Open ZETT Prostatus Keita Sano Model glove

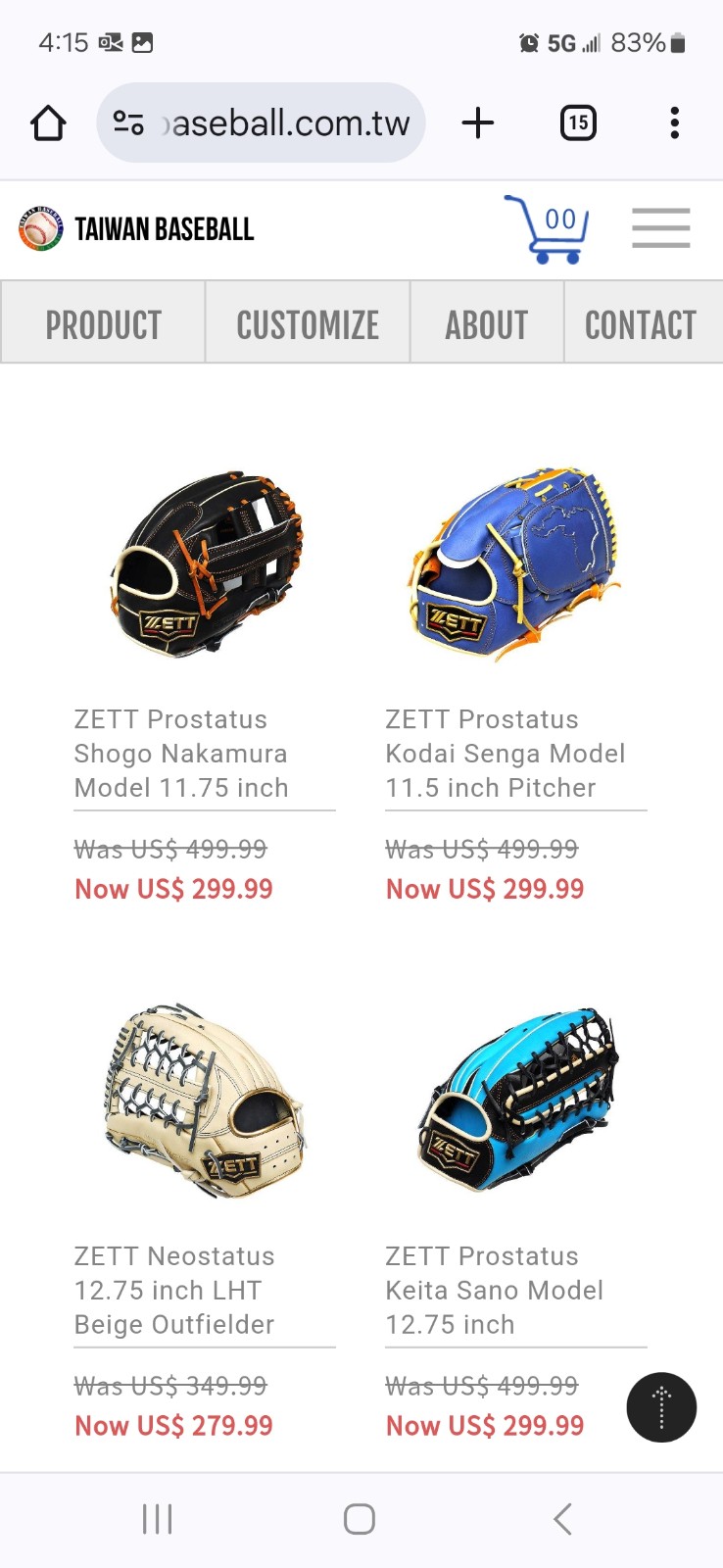pos(495,1291)
